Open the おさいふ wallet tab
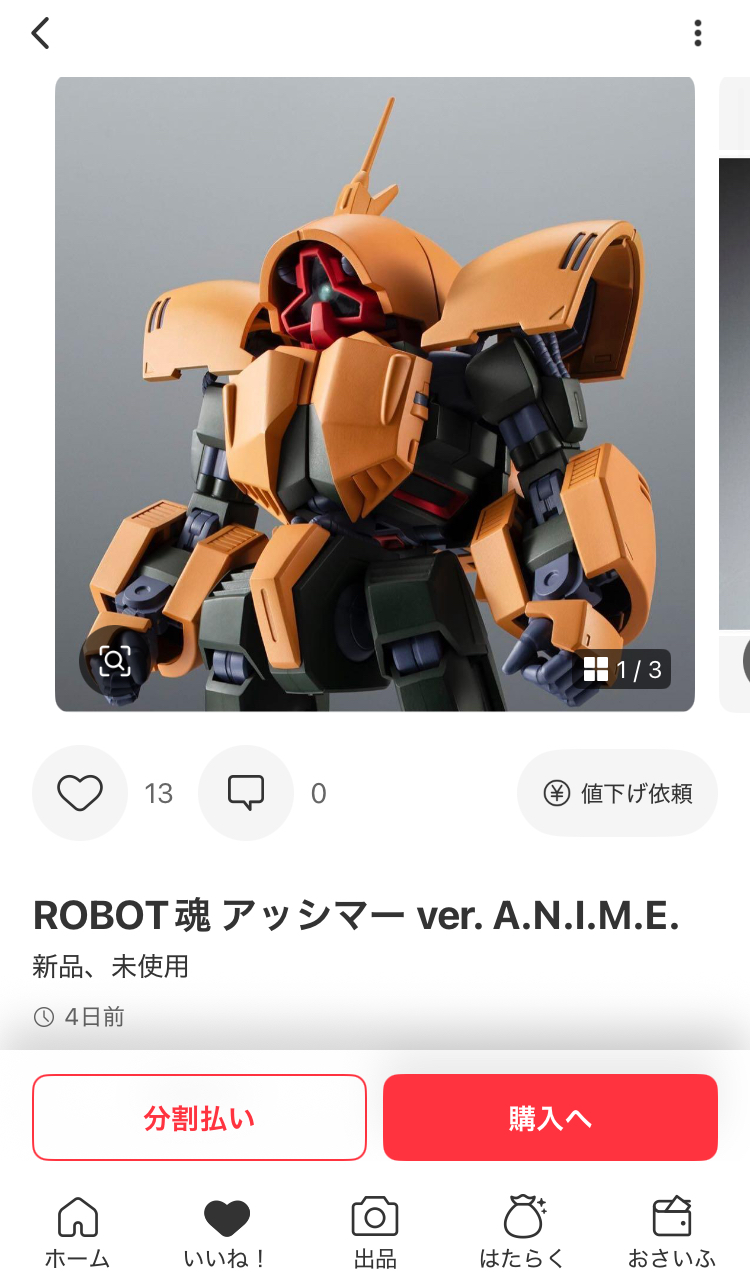This screenshot has width=750, height=1283. [x=671, y=1231]
